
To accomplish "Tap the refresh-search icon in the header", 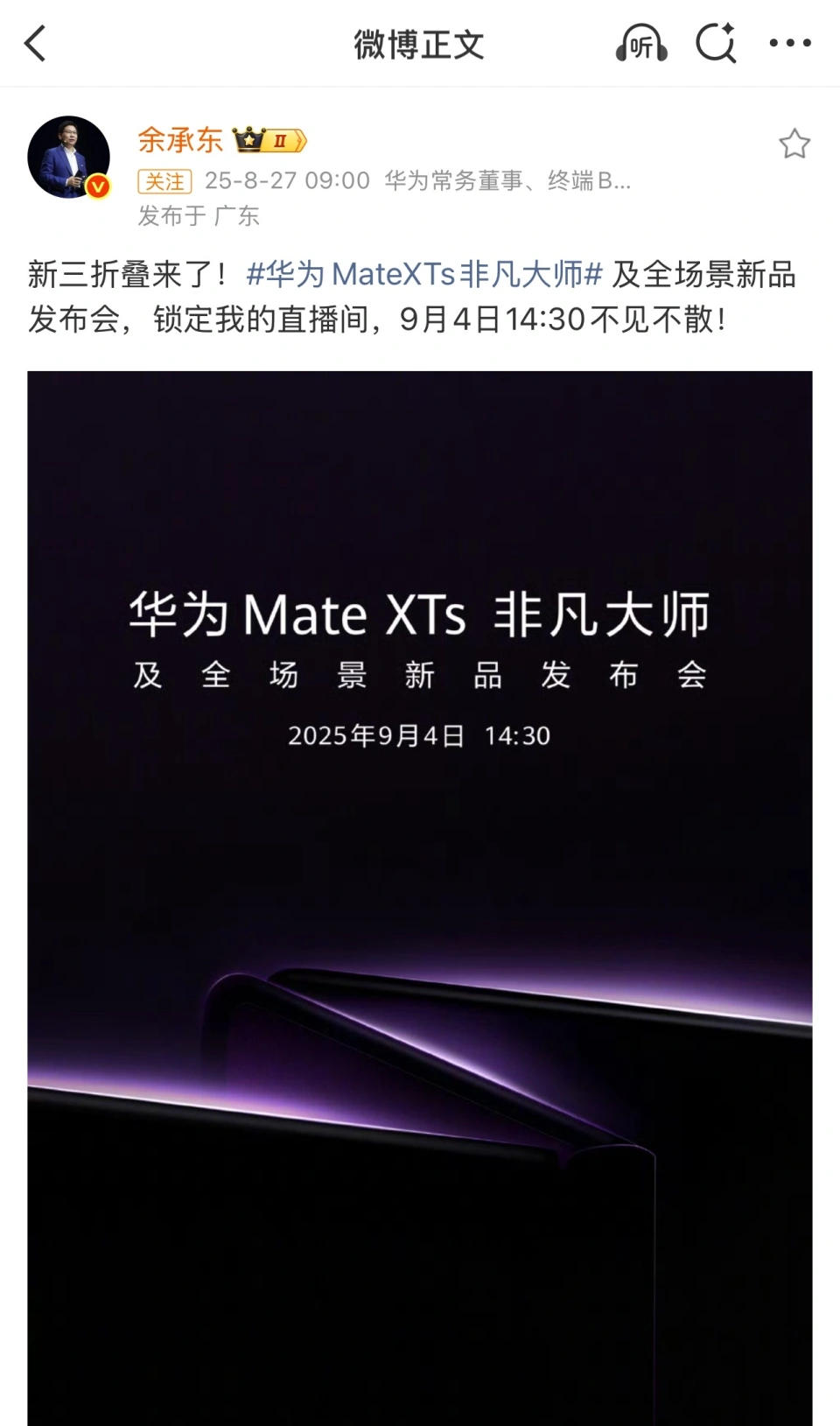I will (716, 43).
